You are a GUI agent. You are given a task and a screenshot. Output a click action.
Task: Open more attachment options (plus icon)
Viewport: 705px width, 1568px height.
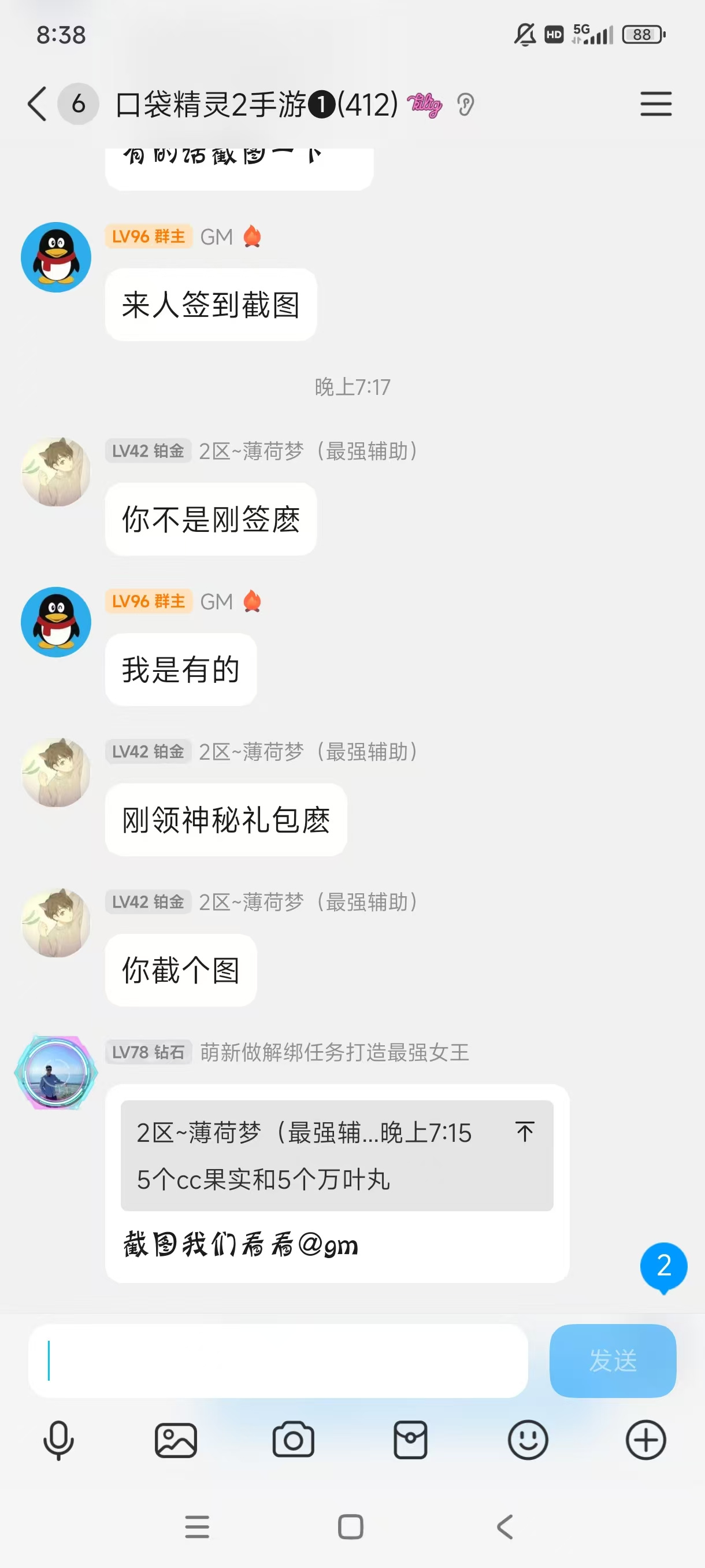coord(645,1440)
